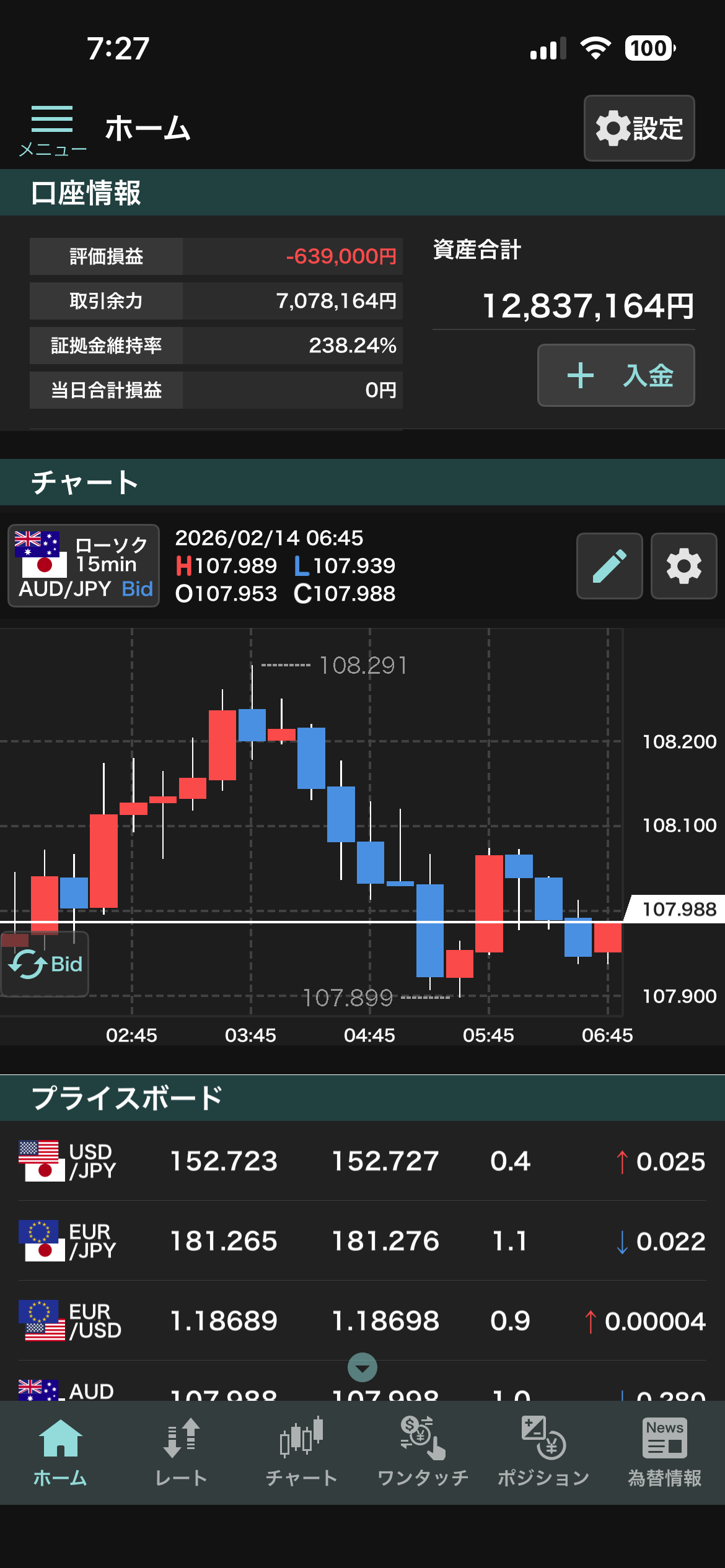
Task: Switch to the 為替情報 news tab
Action: tap(664, 1452)
